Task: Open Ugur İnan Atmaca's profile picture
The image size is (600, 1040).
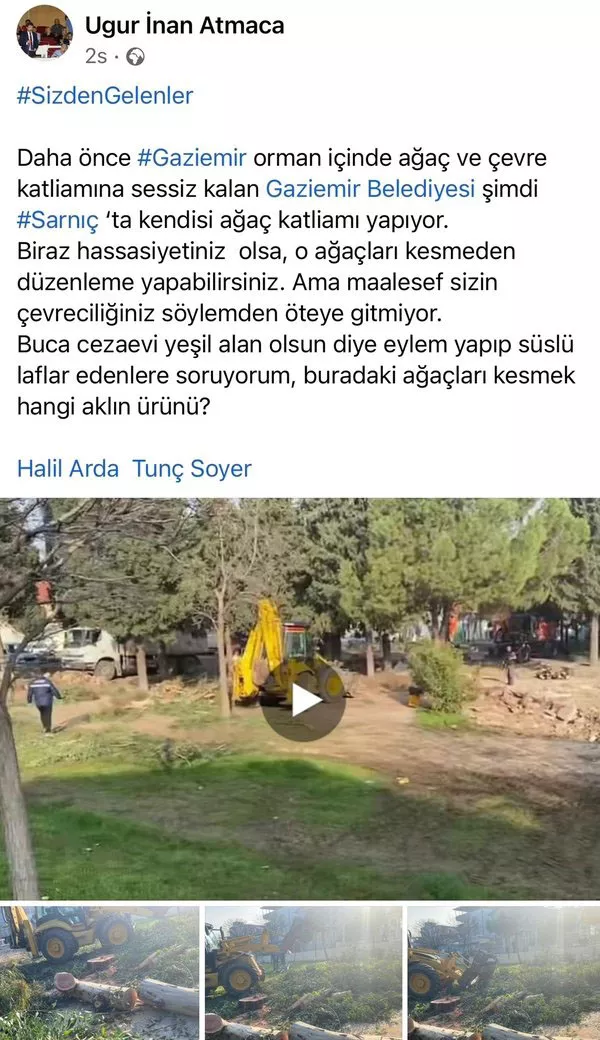Action: 44,31
